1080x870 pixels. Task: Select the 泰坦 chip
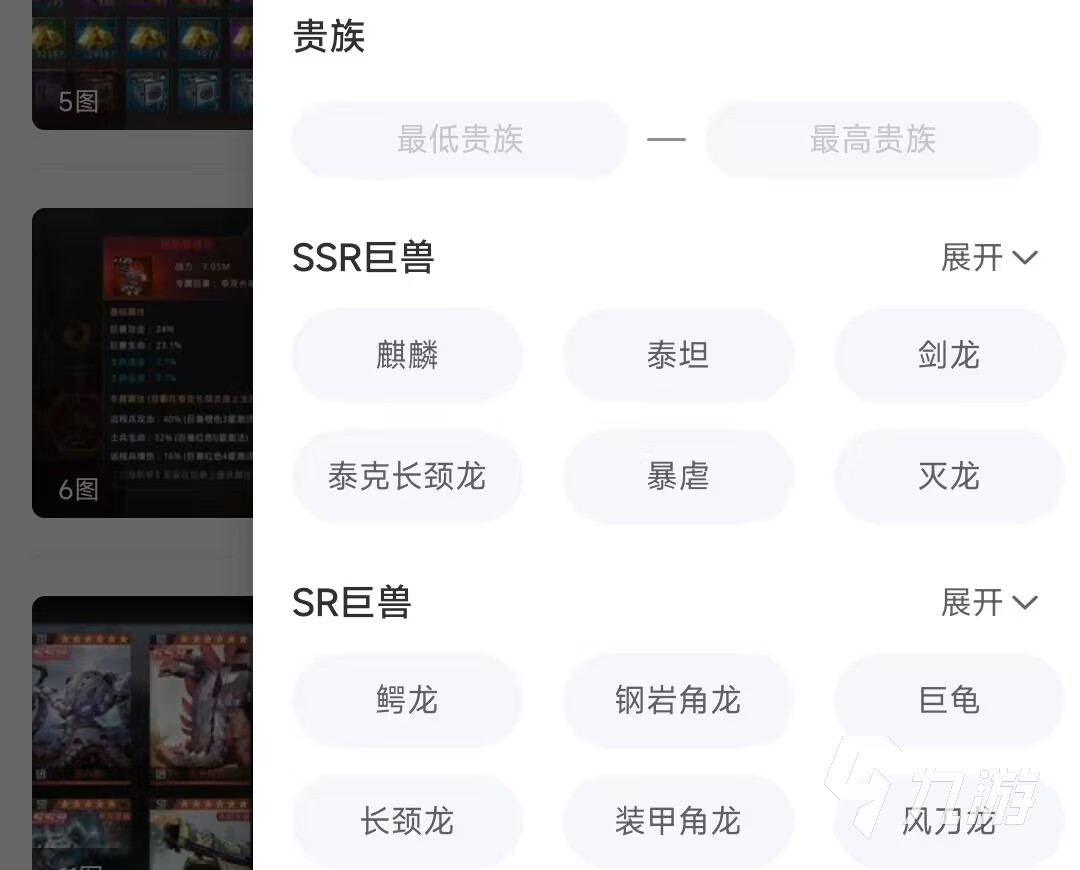[678, 356]
